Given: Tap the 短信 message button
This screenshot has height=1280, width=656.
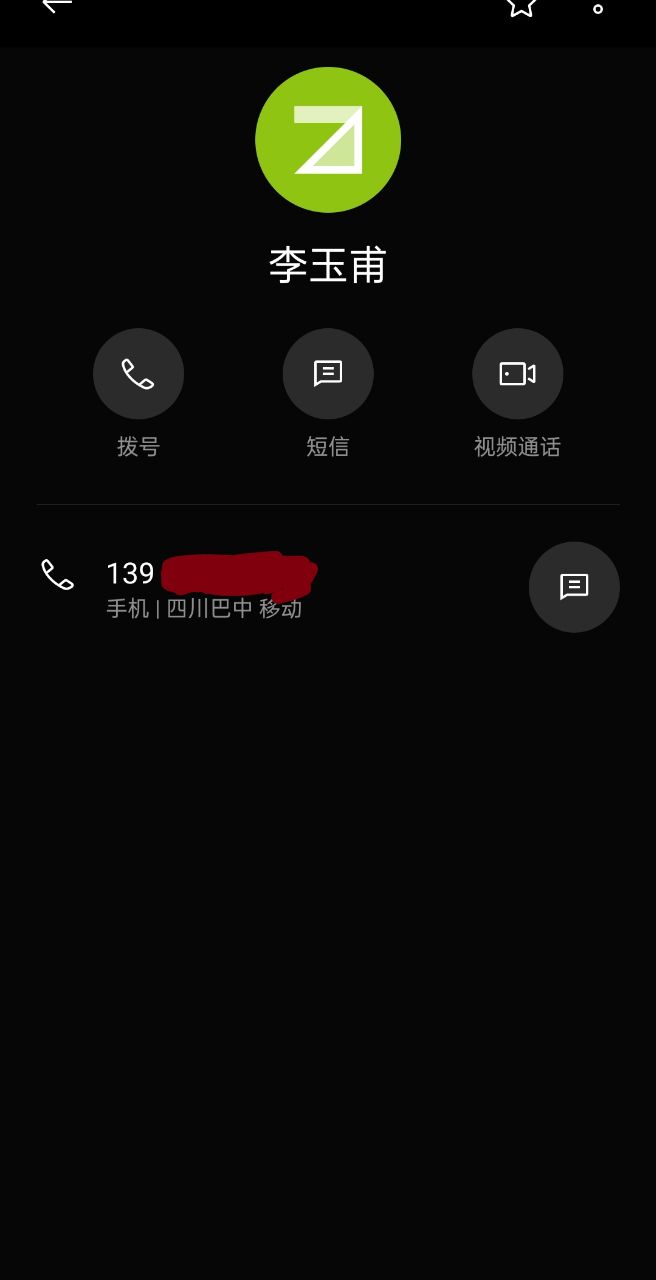Looking at the screenshot, I should tap(328, 374).
